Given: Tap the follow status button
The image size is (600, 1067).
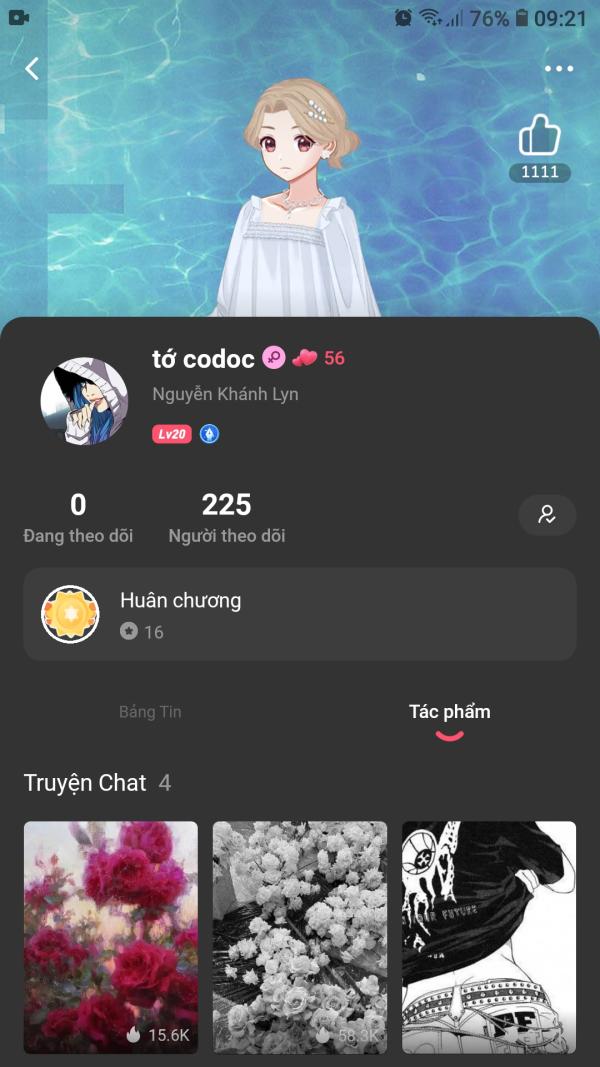Looking at the screenshot, I should coord(547,515).
